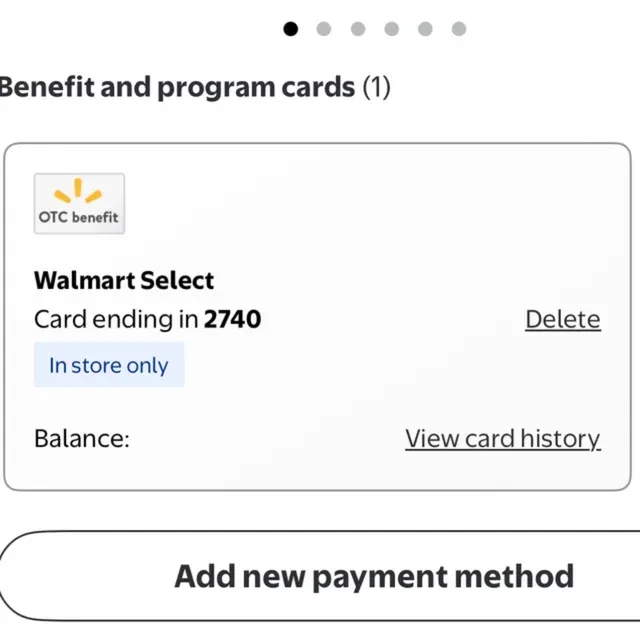Image resolution: width=640 pixels, height=640 pixels.
Task: Open View card history link
Action: [x=502, y=439]
